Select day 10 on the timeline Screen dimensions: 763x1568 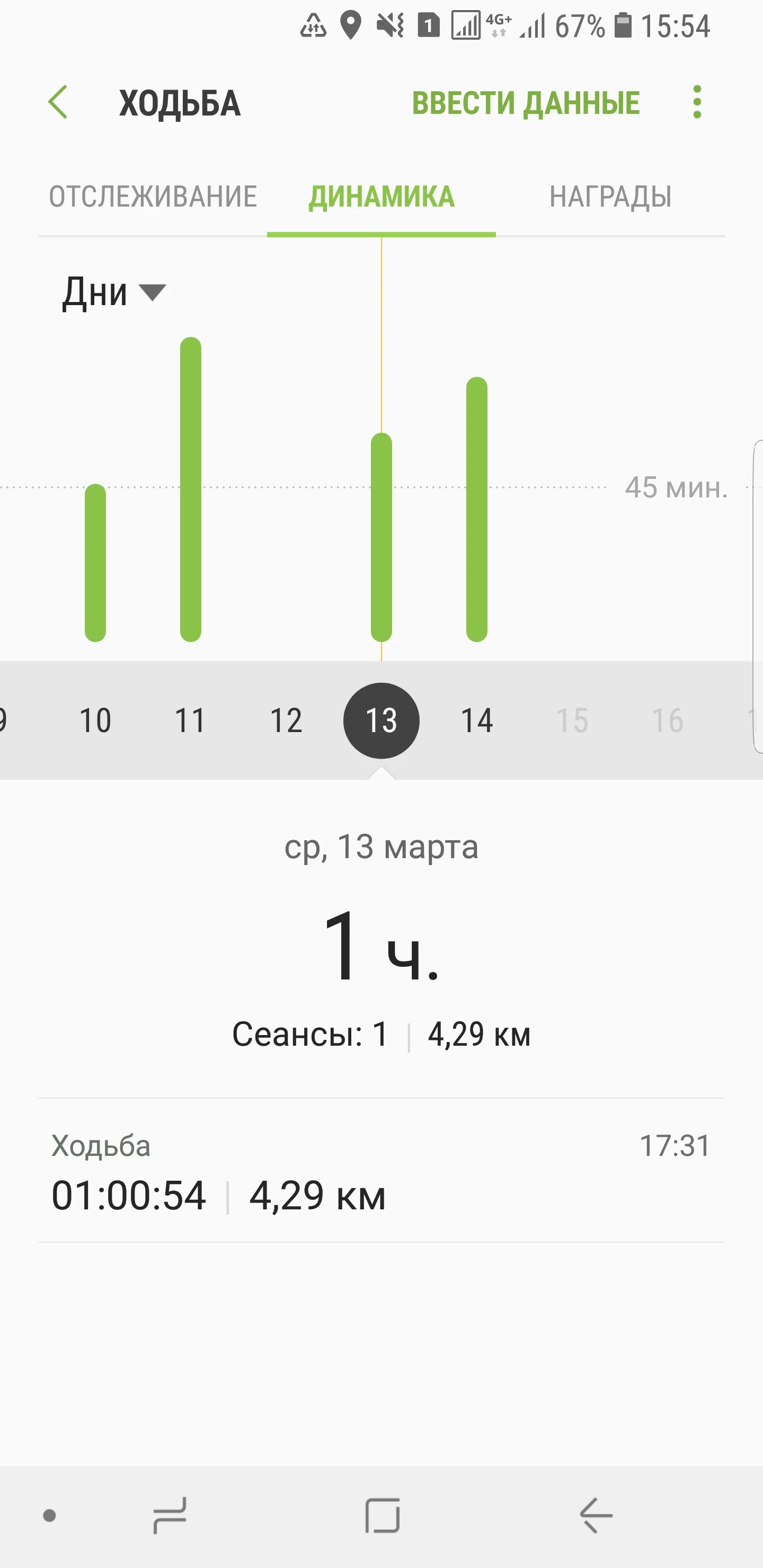pyautogui.click(x=95, y=720)
